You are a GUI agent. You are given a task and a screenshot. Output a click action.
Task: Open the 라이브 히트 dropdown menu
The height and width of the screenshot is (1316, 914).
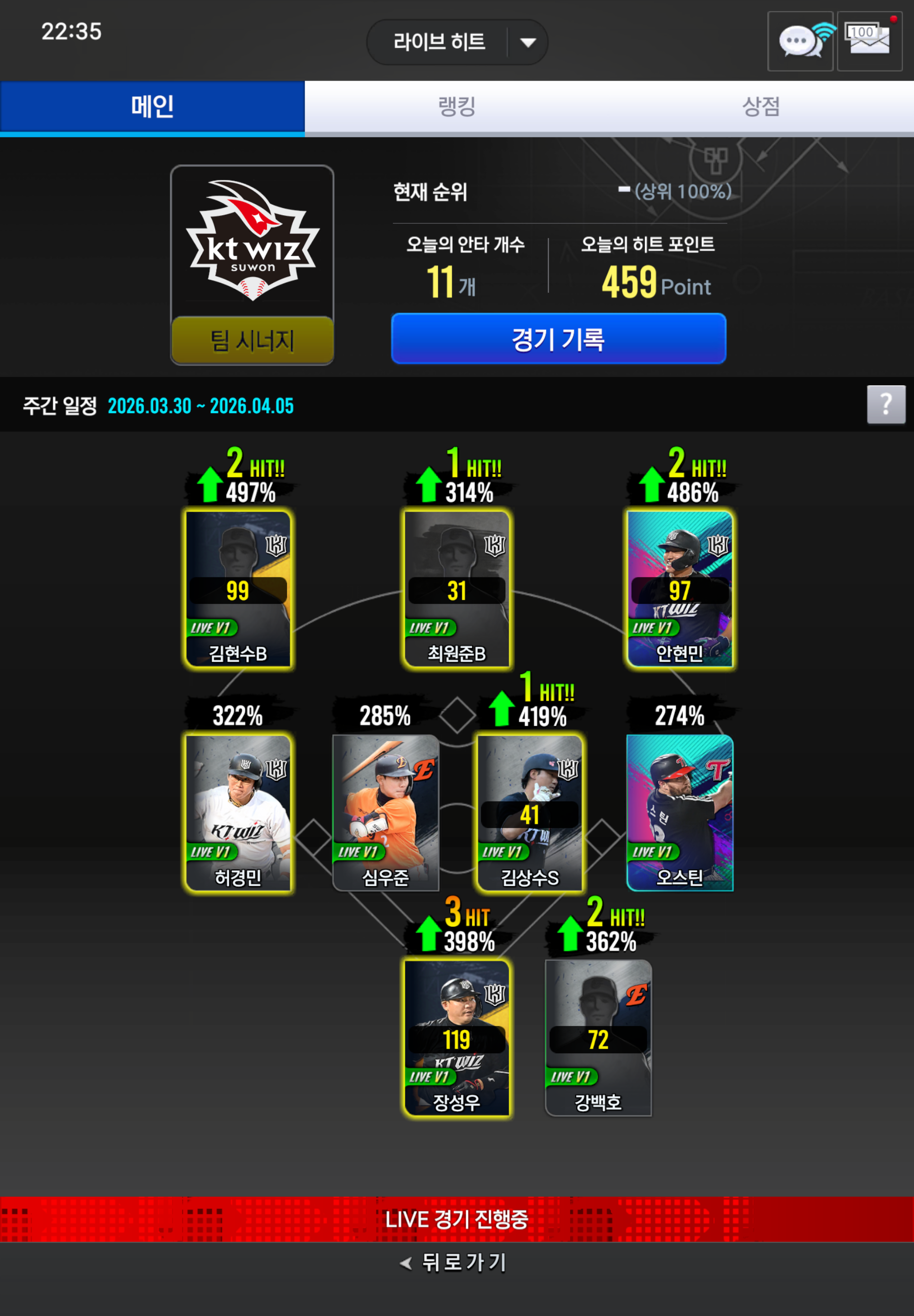coord(527,42)
